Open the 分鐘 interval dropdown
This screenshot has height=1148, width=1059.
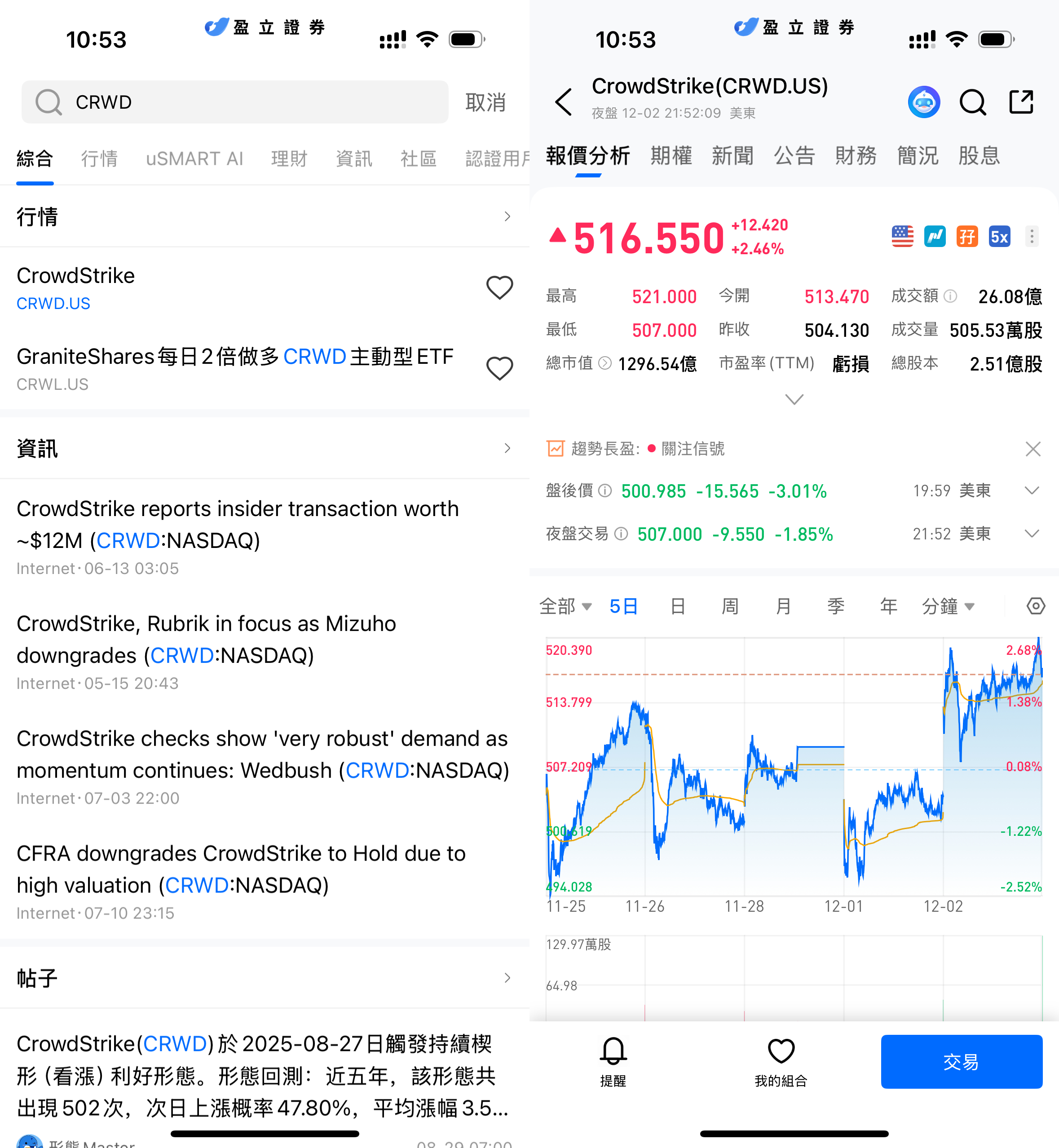pos(948,606)
